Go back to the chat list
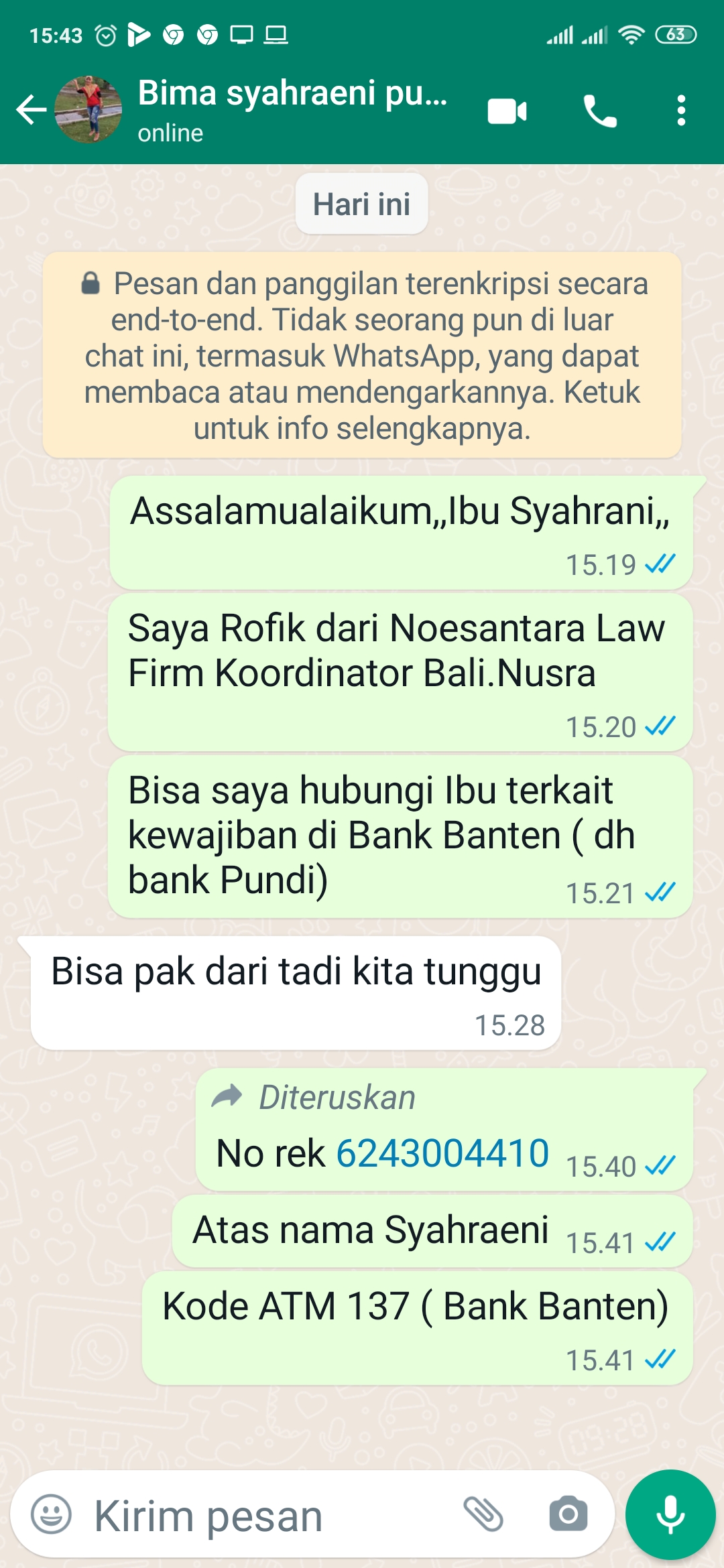The height and width of the screenshot is (1568, 724). tap(31, 110)
